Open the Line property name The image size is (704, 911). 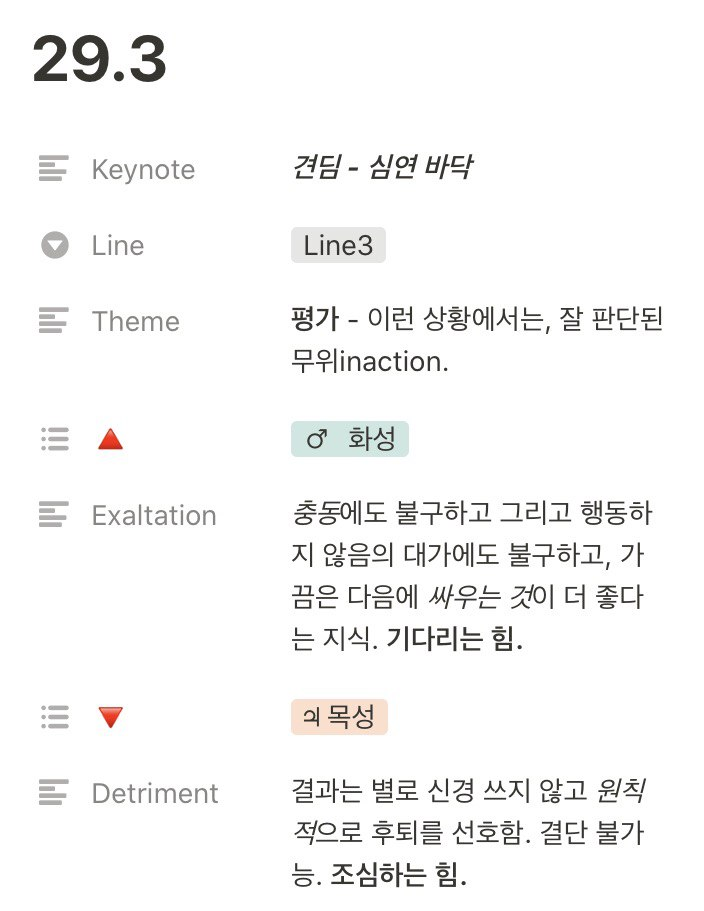(118, 245)
